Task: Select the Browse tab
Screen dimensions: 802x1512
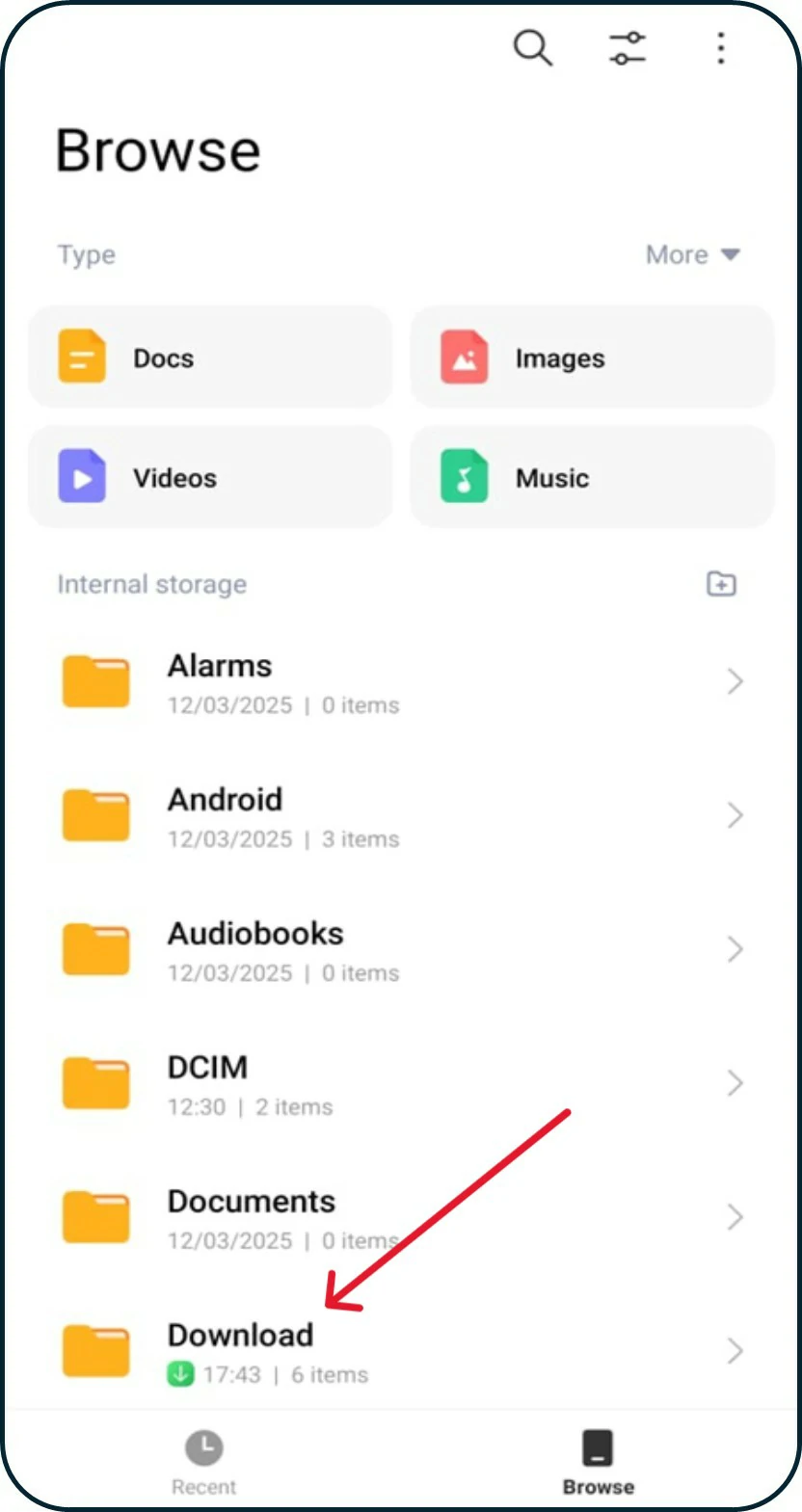Action: tap(598, 1461)
